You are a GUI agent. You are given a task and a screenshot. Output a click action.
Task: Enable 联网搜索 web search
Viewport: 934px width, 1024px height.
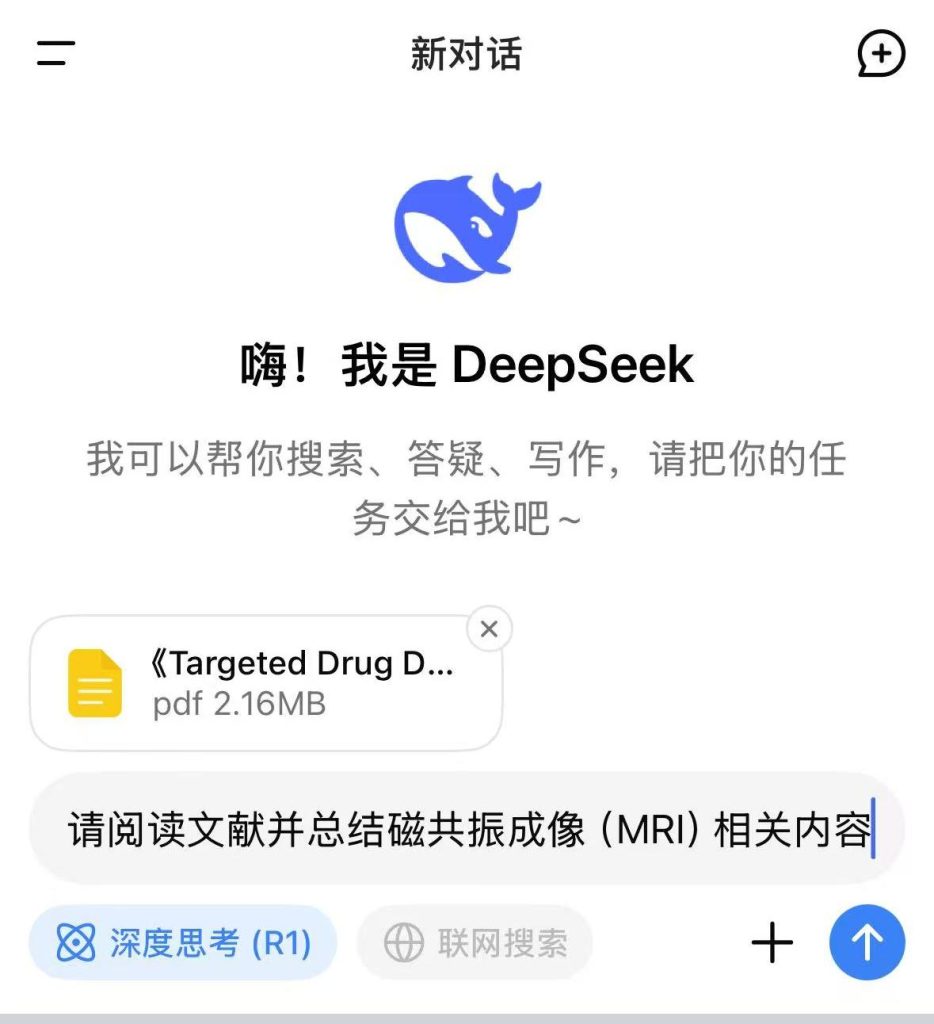(475, 942)
